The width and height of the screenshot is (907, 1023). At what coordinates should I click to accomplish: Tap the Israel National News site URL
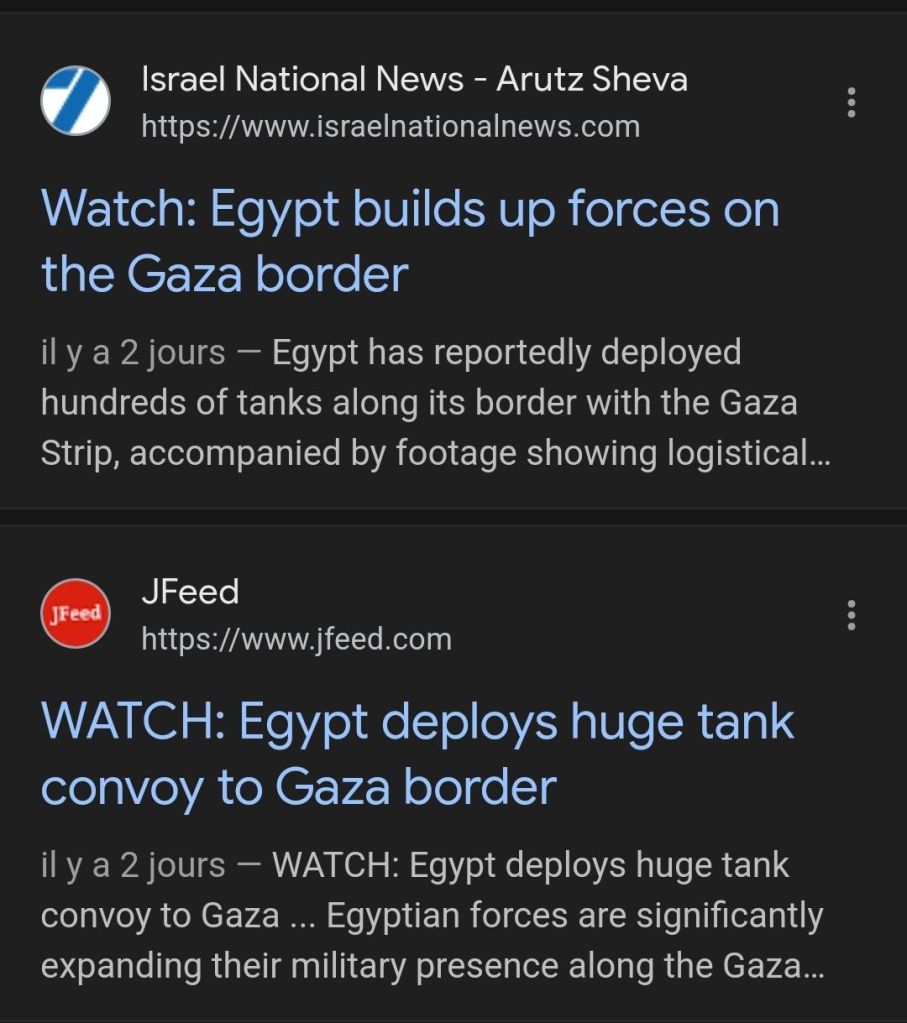[x=390, y=127]
